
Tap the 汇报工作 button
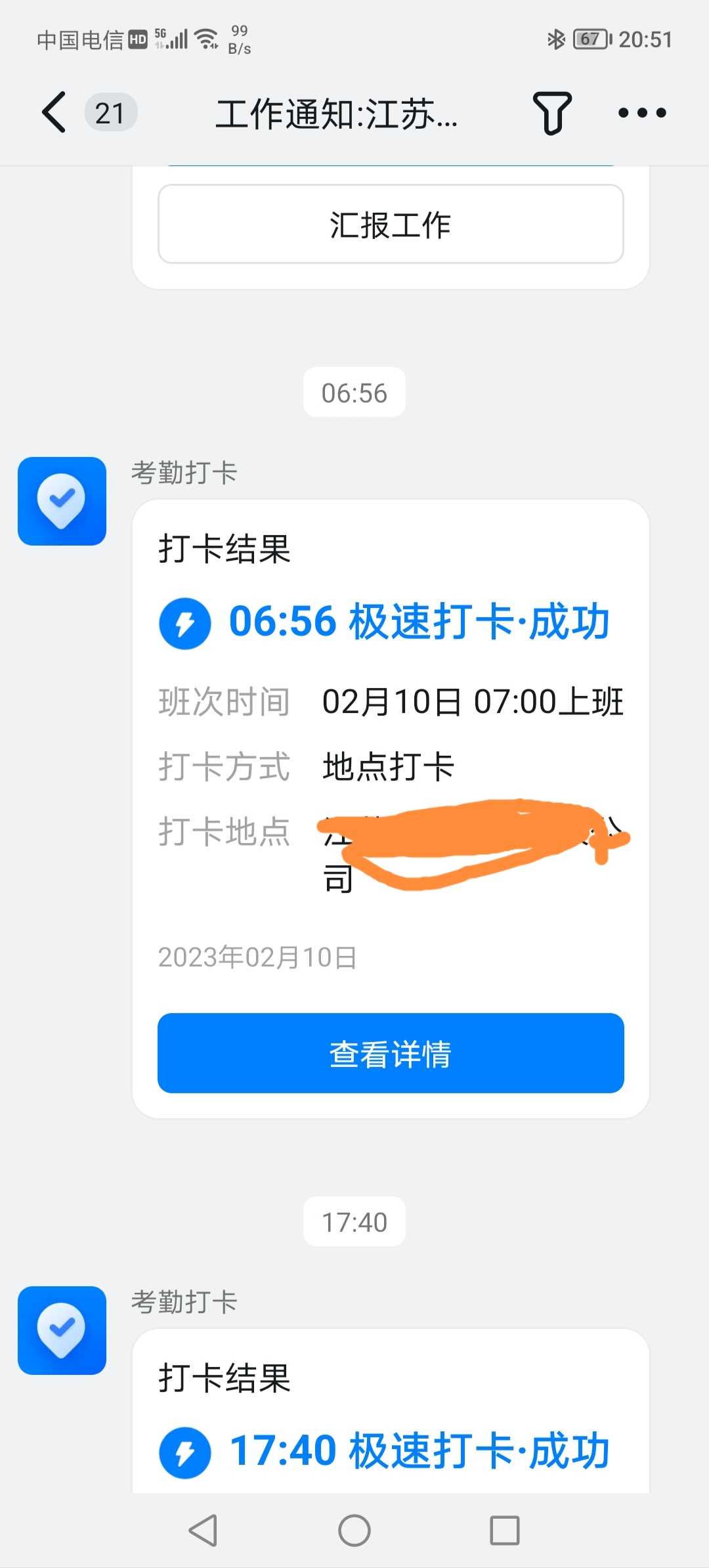[x=391, y=224]
